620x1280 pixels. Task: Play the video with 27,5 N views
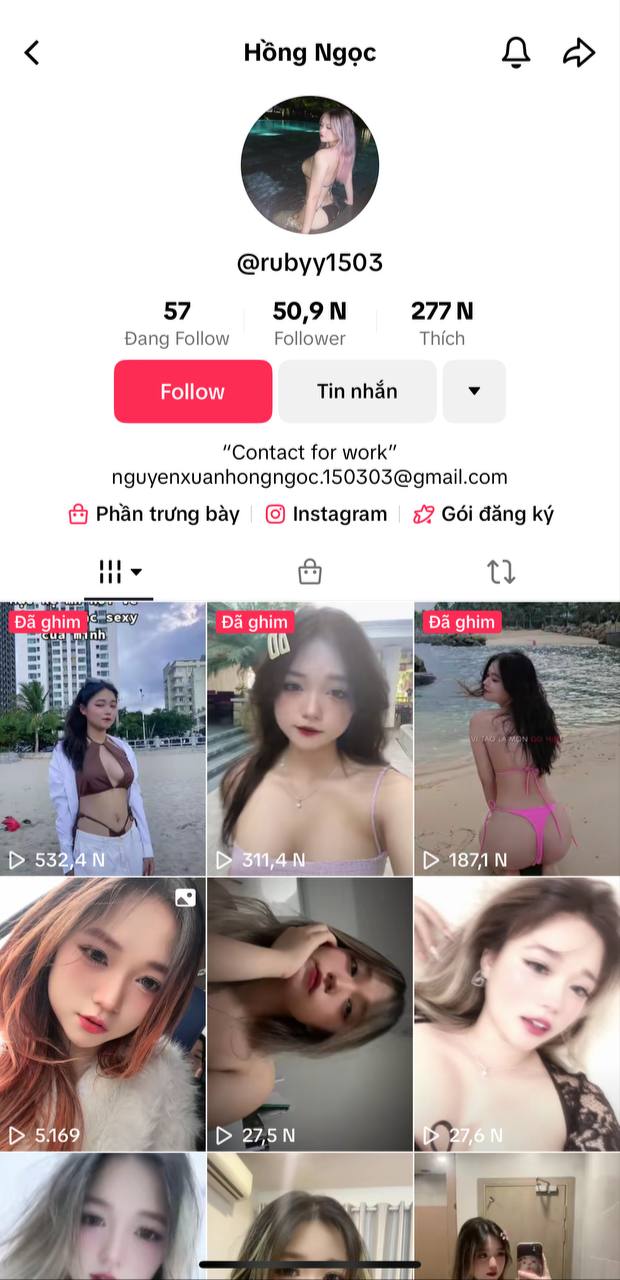[x=310, y=1014]
